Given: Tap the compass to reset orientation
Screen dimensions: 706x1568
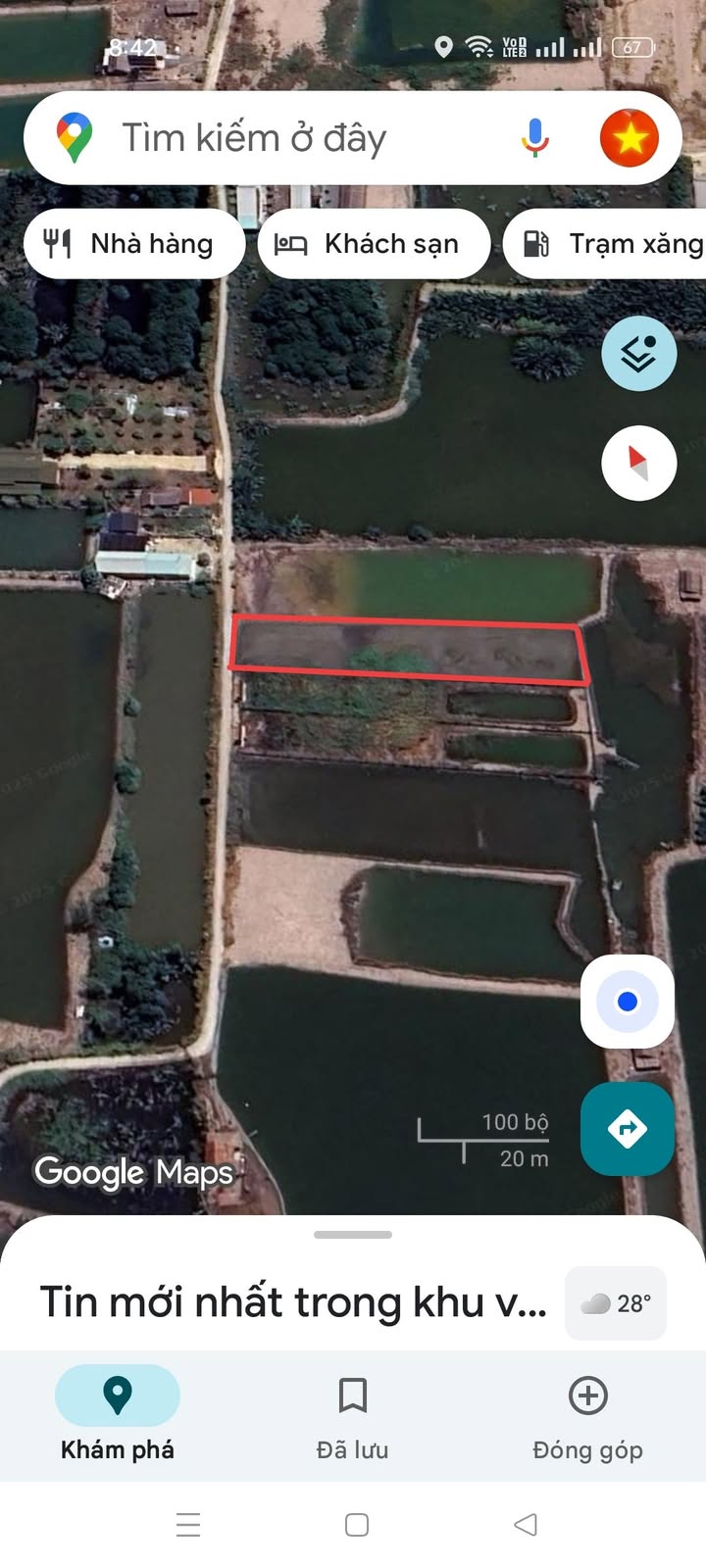Looking at the screenshot, I should [x=638, y=463].
